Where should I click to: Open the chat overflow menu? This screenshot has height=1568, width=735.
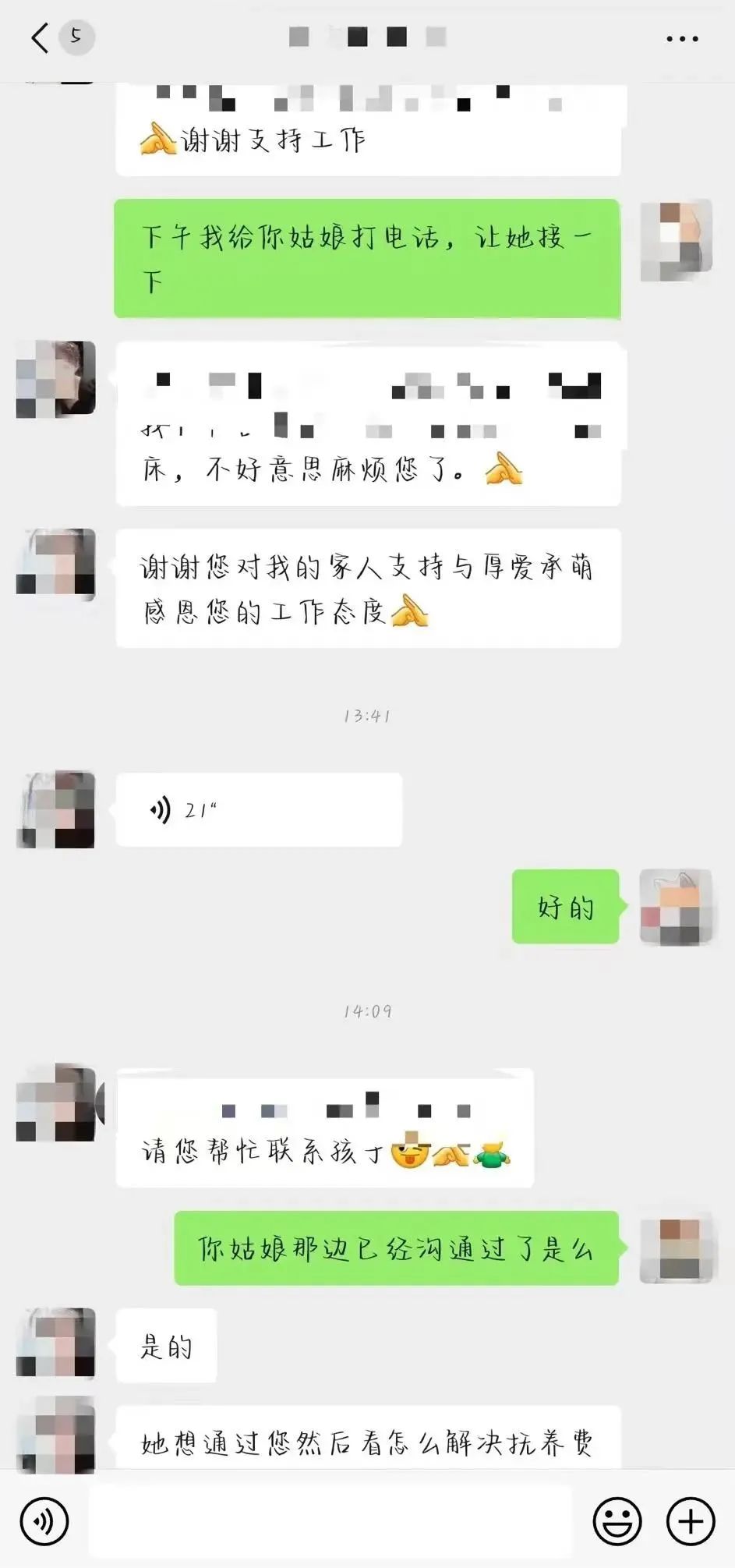point(681,38)
